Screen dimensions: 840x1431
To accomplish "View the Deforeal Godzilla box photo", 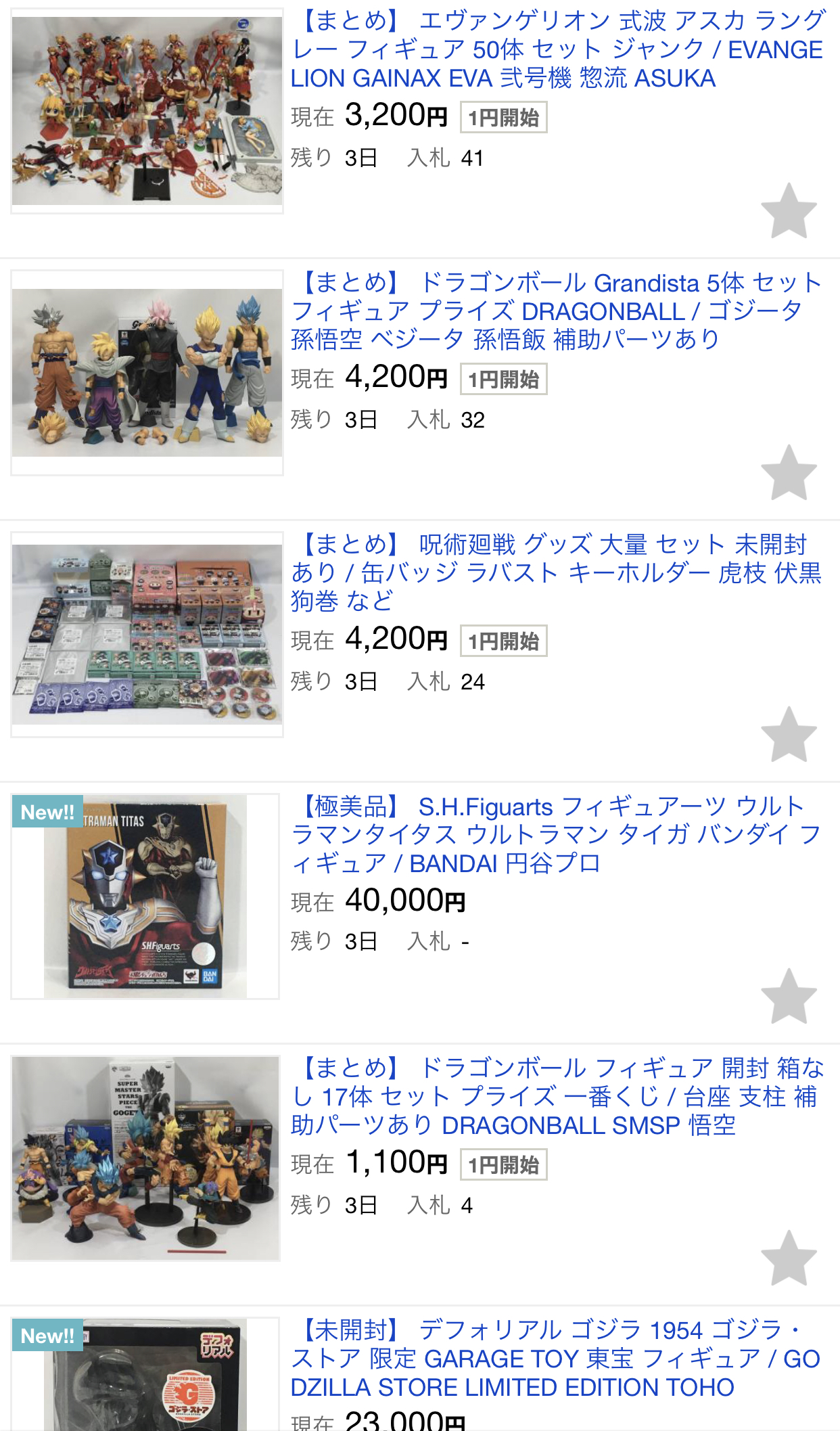I will [145, 1380].
